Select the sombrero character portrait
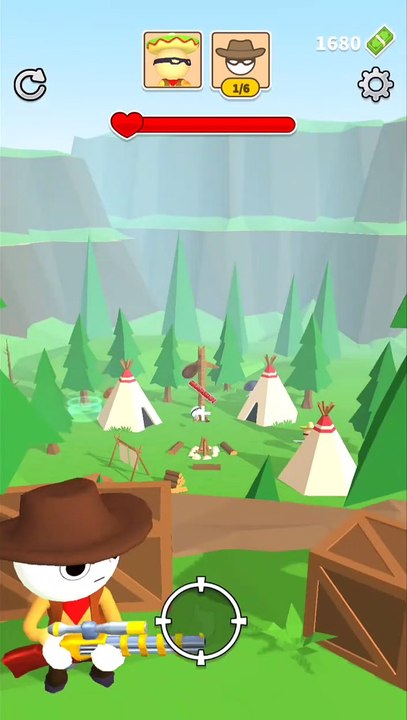 click(x=173, y=60)
